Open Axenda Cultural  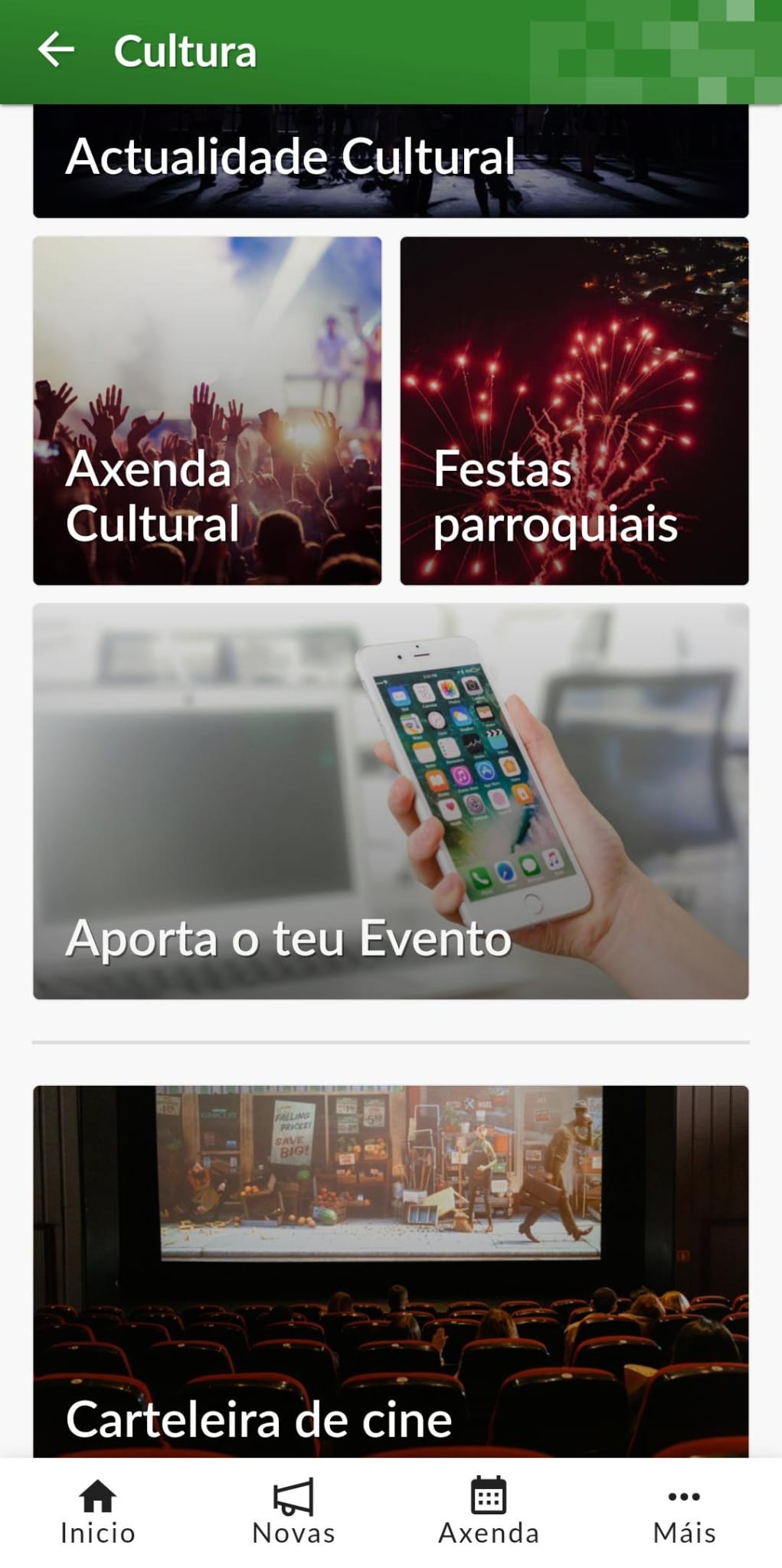point(207,410)
